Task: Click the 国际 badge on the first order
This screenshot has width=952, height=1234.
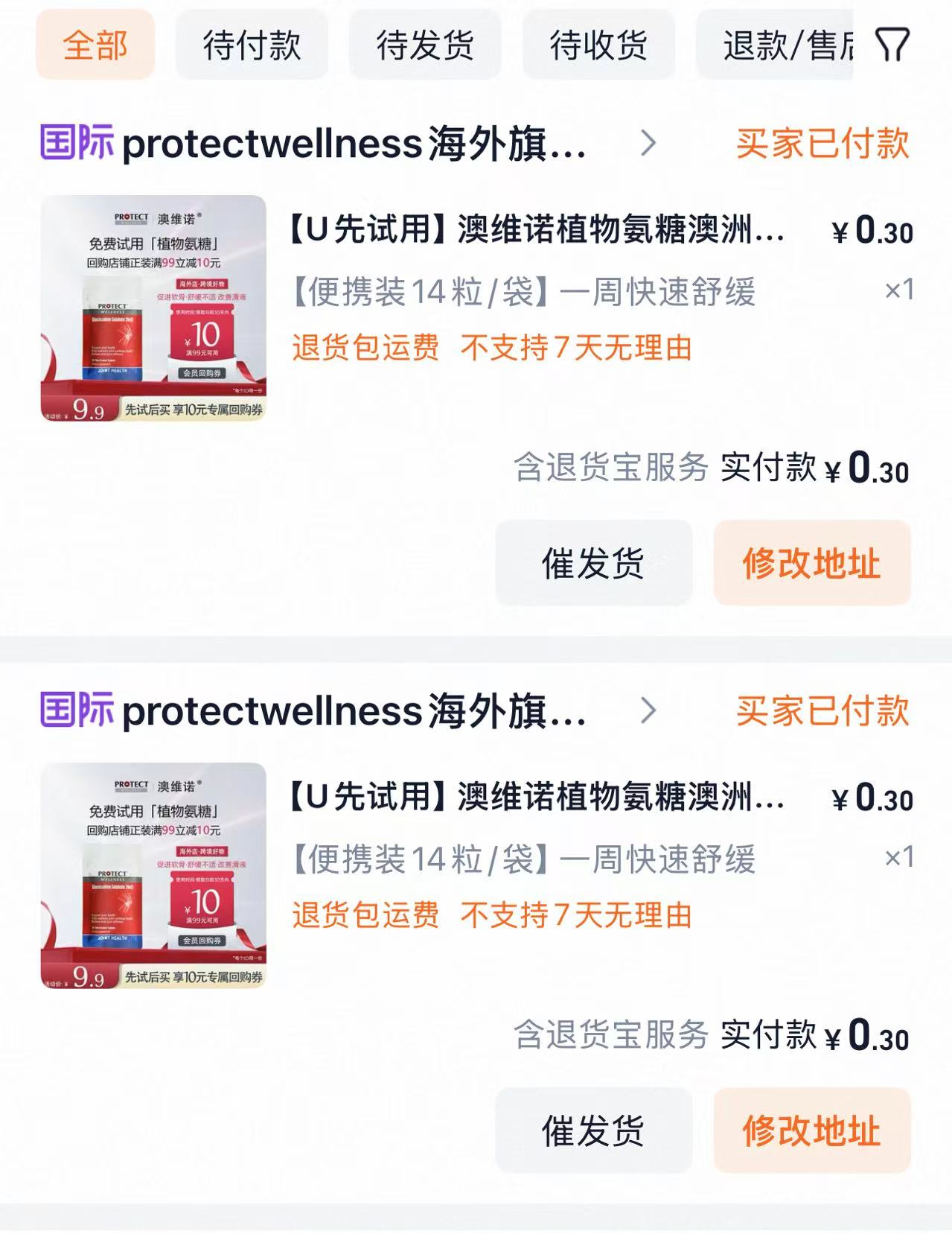Action: coord(76,144)
